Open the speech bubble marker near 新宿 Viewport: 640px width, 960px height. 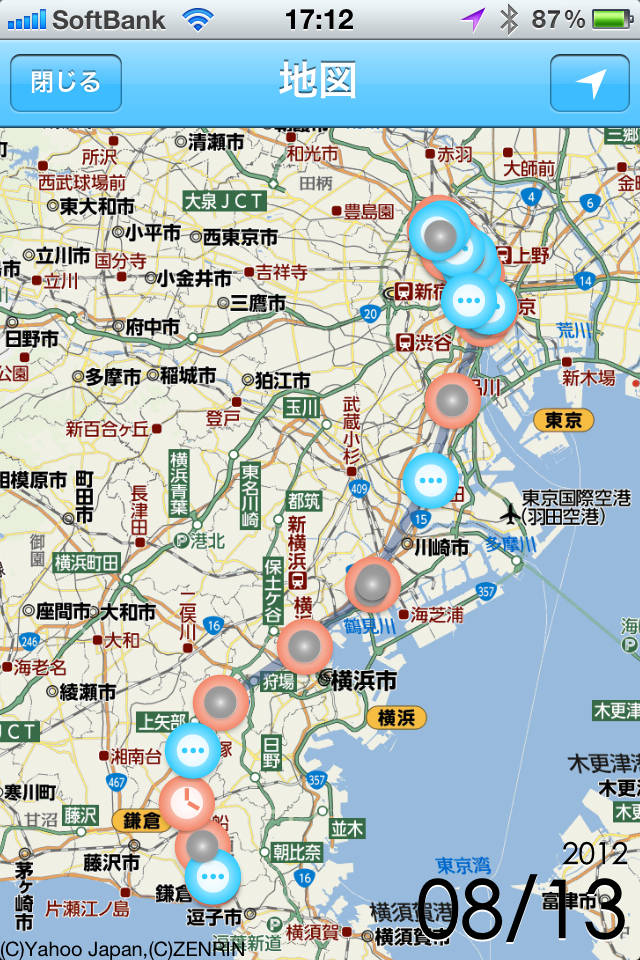[x=467, y=301]
